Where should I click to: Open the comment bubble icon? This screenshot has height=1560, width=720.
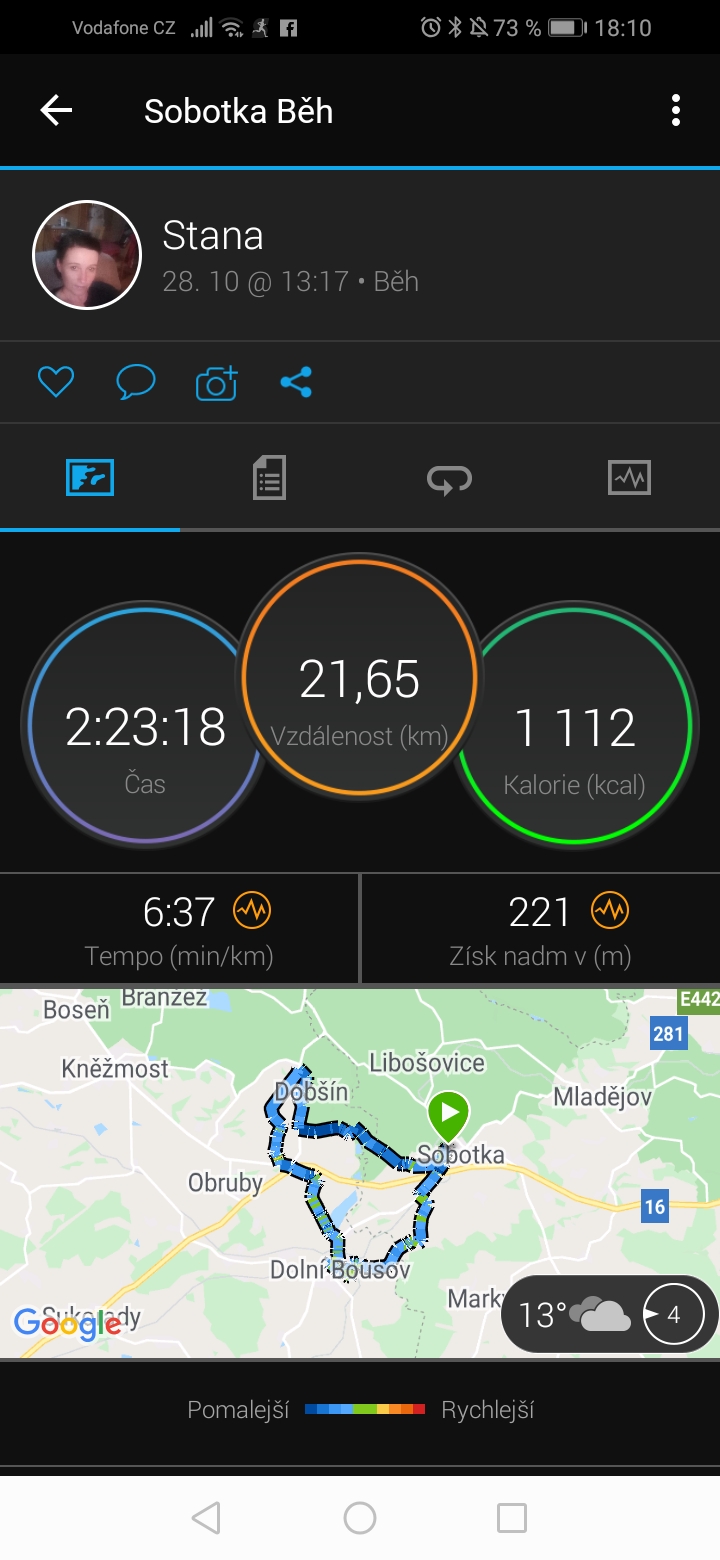coord(136,382)
